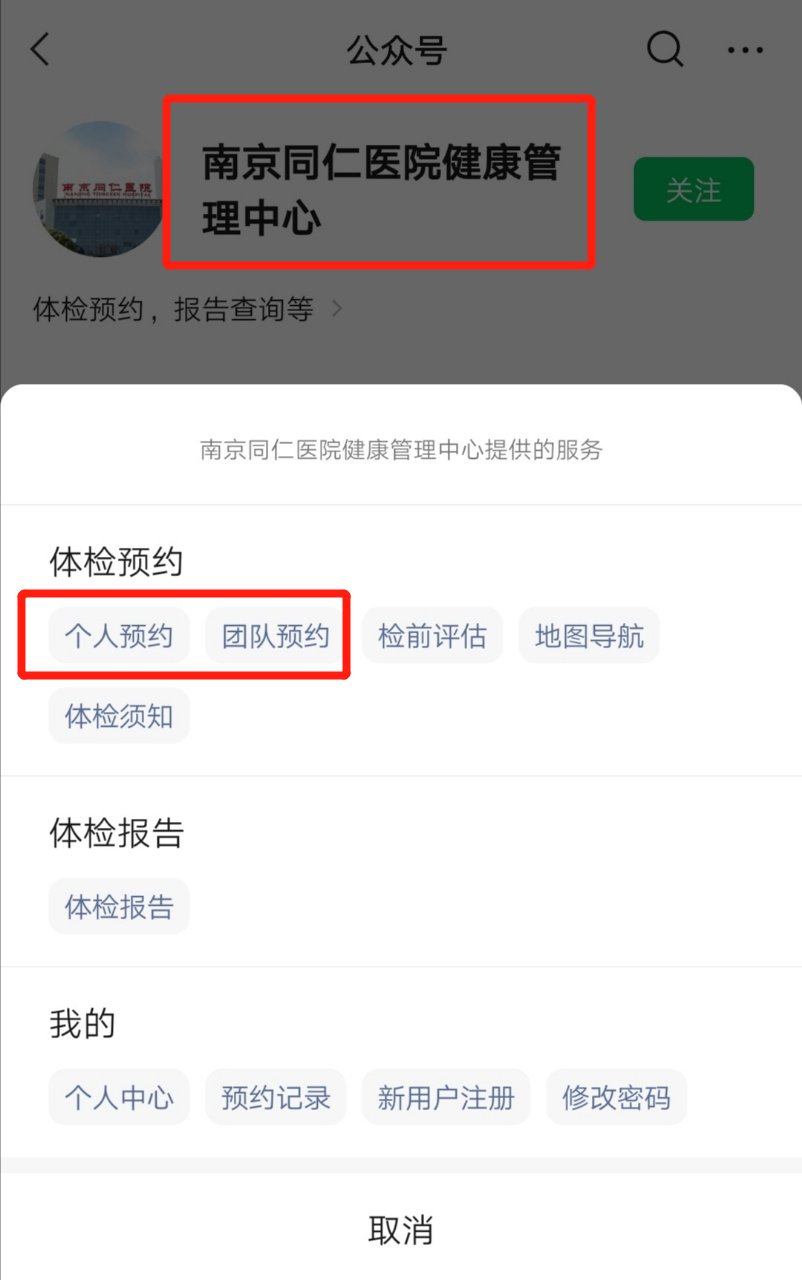Image resolution: width=802 pixels, height=1280 pixels.
Task: Follow the account with the 关注 button
Action: (x=693, y=189)
